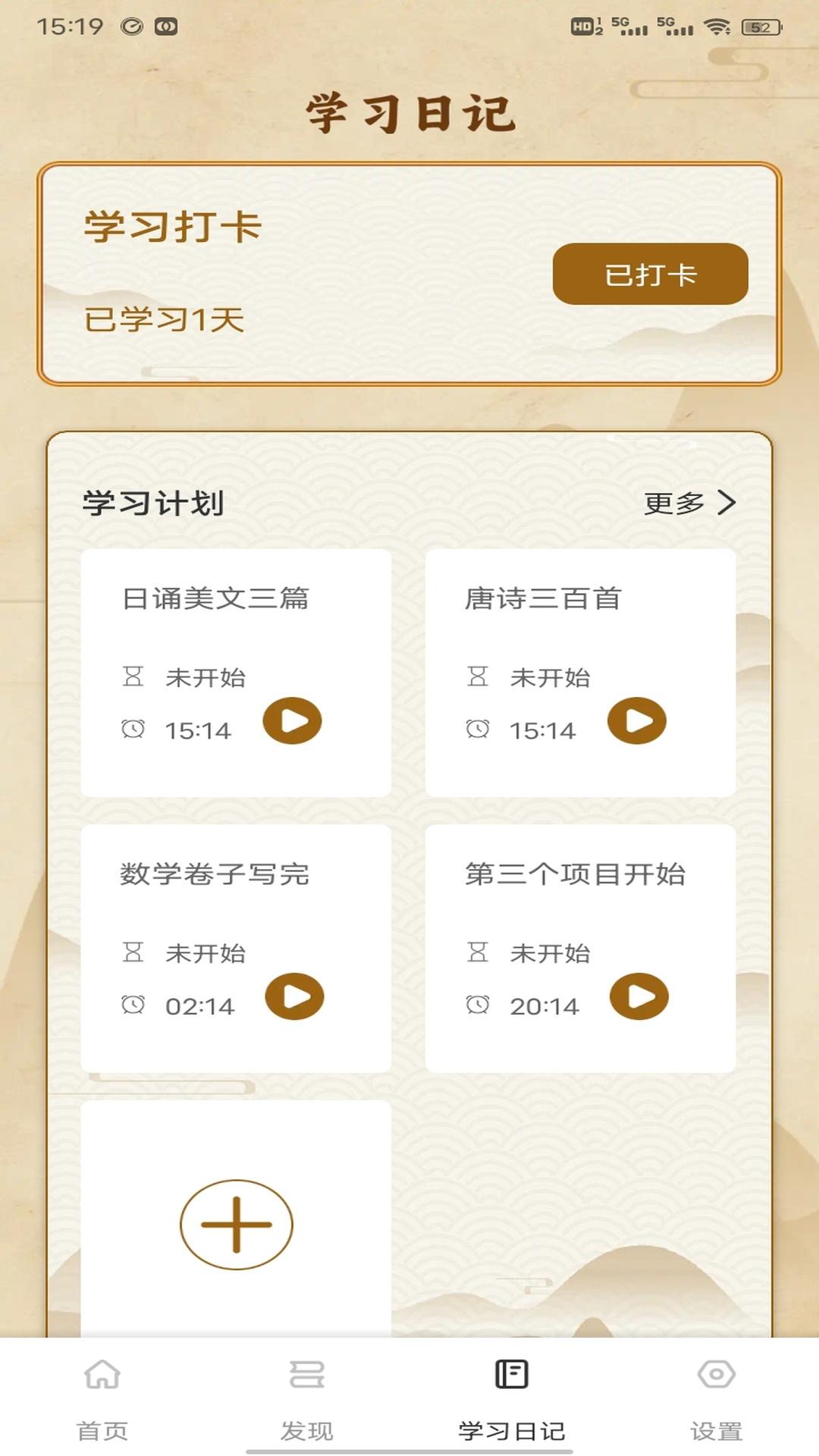
Task: Expand 更多 to see all study plans
Action: 676,500
